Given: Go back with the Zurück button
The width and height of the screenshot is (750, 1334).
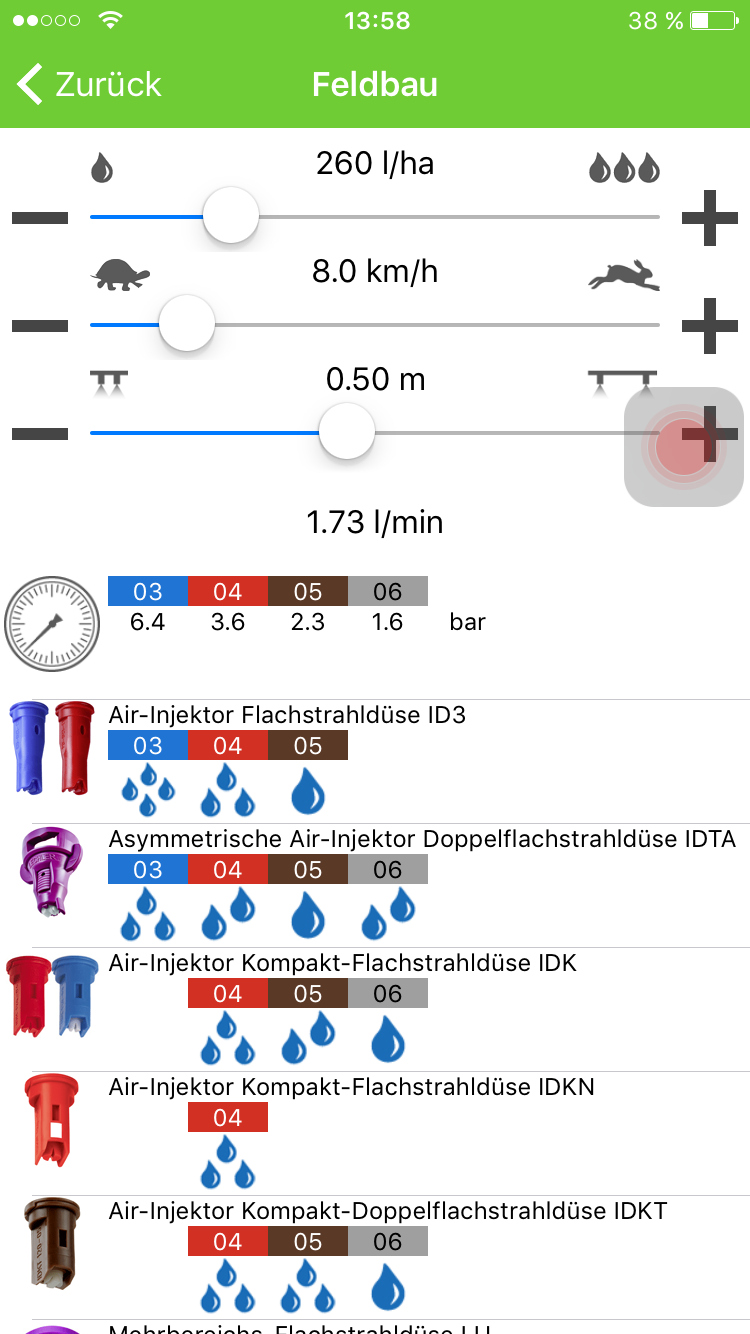Looking at the screenshot, I should [90, 85].
